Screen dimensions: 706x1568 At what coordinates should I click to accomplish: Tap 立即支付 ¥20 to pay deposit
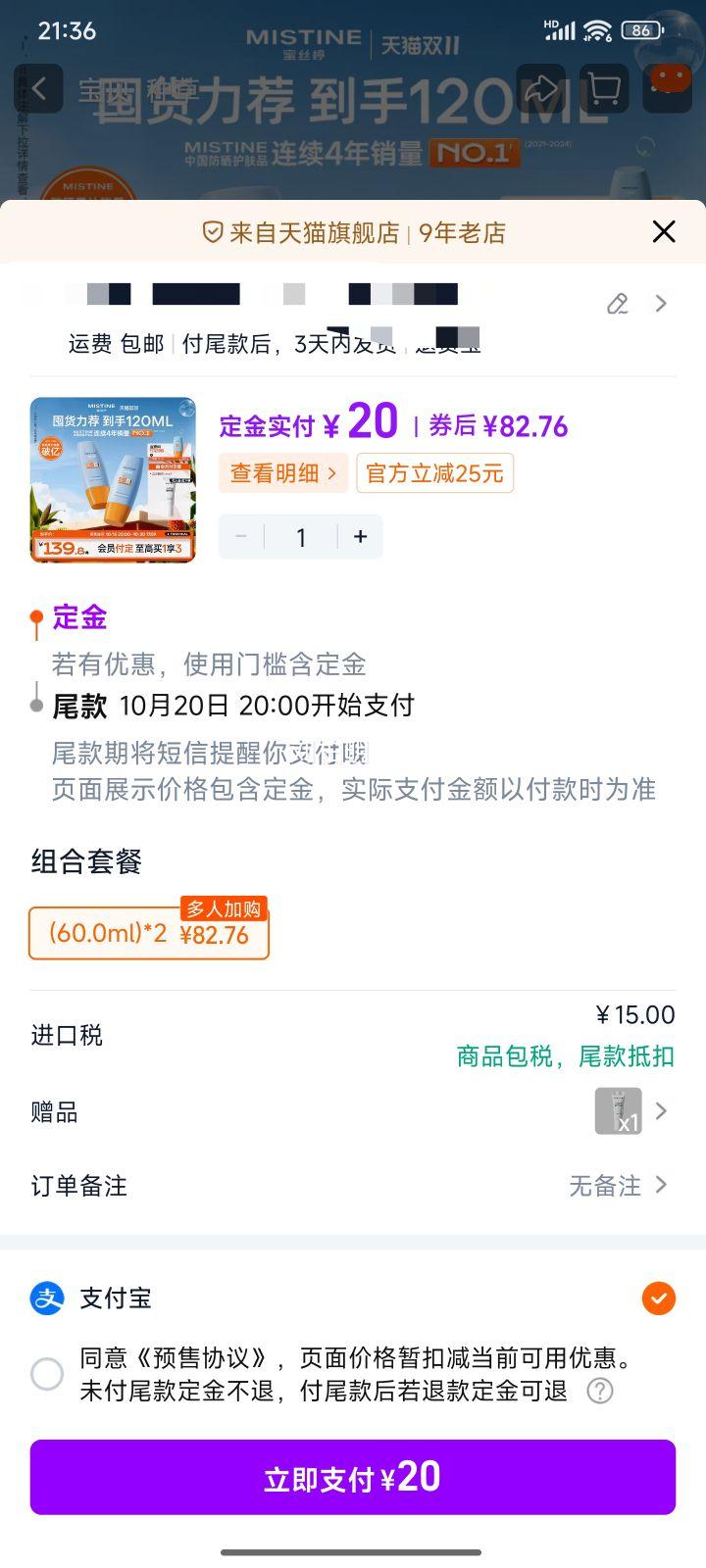pyautogui.click(x=353, y=1477)
